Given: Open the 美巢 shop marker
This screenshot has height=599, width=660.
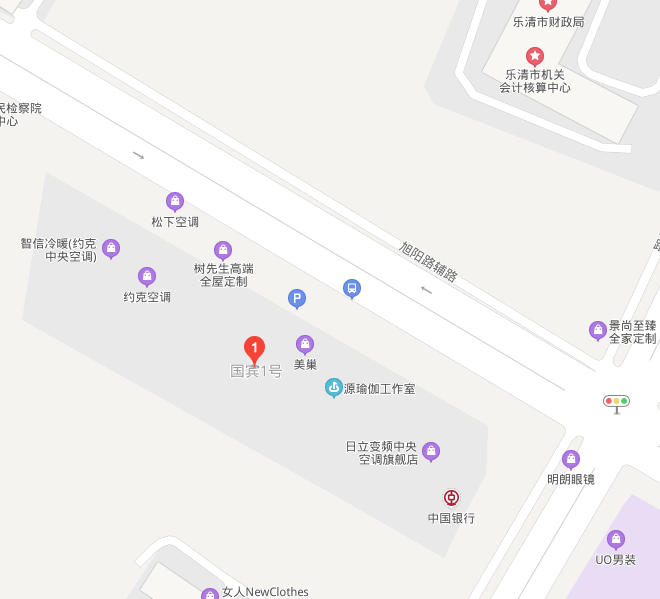Looking at the screenshot, I should tap(306, 345).
